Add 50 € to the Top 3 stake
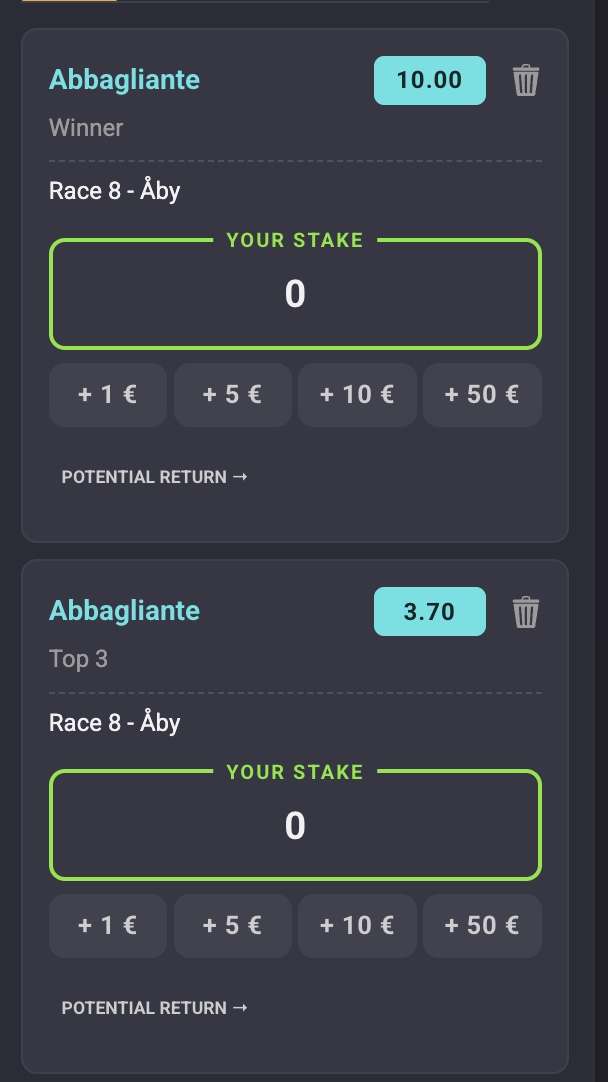 [482, 925]
